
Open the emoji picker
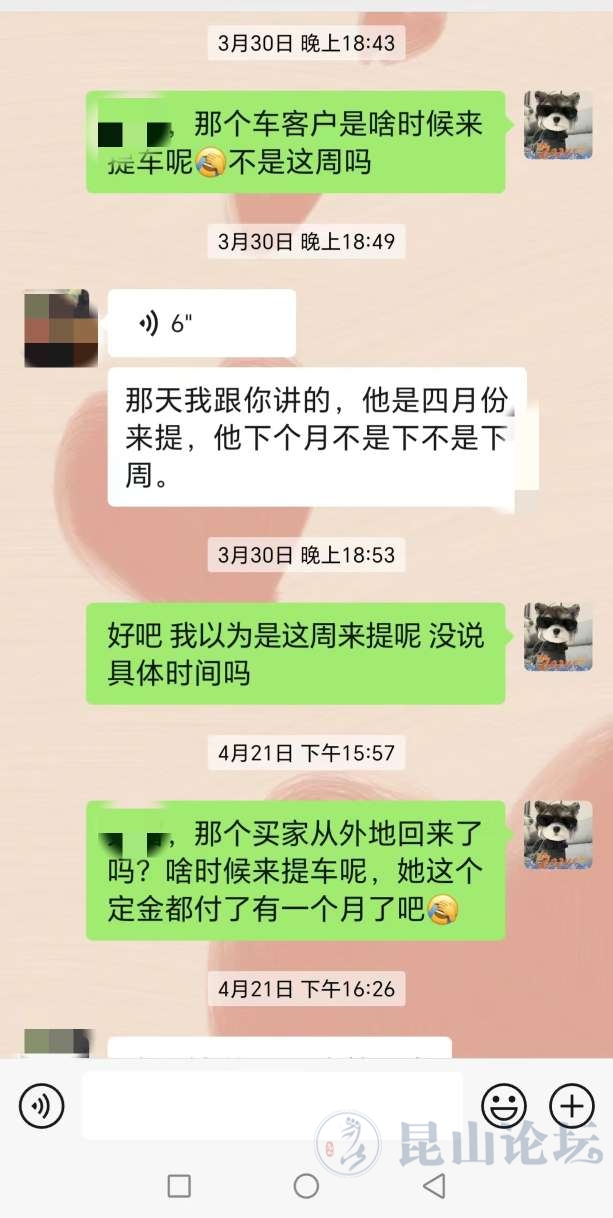[x=504, y=1106]
